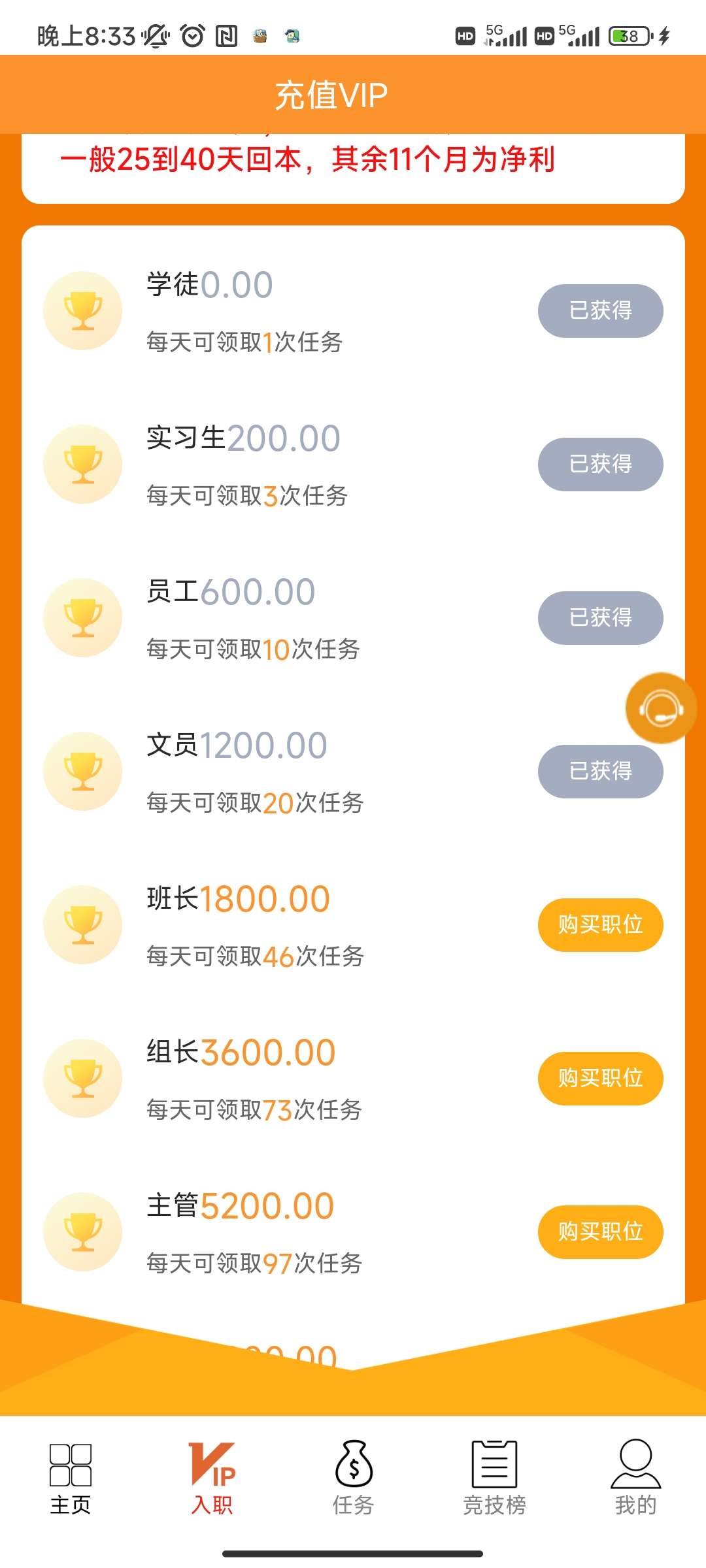
Task: Open the customer service headset button
Action: coord(661,708)
